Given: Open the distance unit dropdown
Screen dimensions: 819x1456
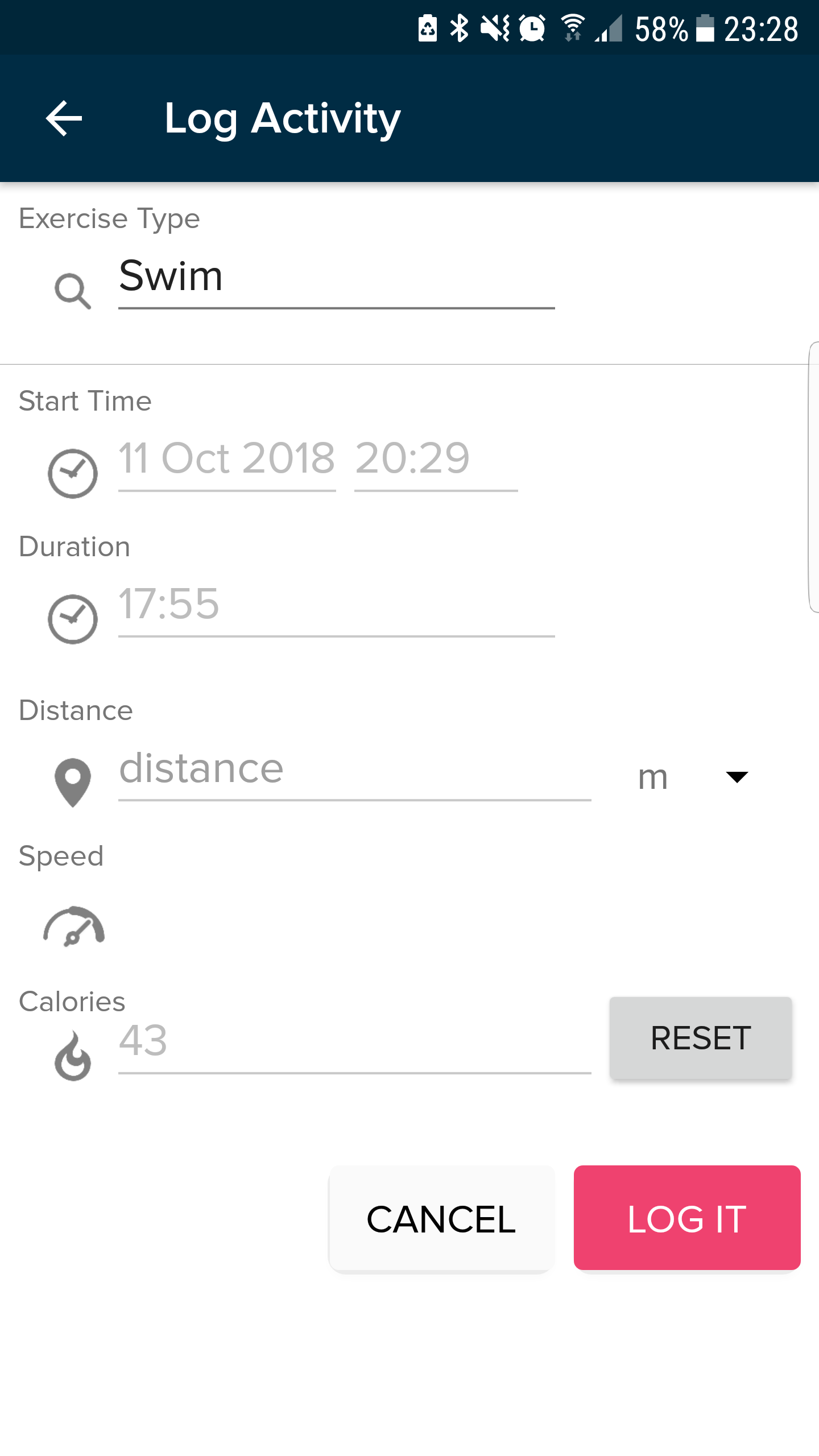Looking at the screenshot, I should click(693, 777).
